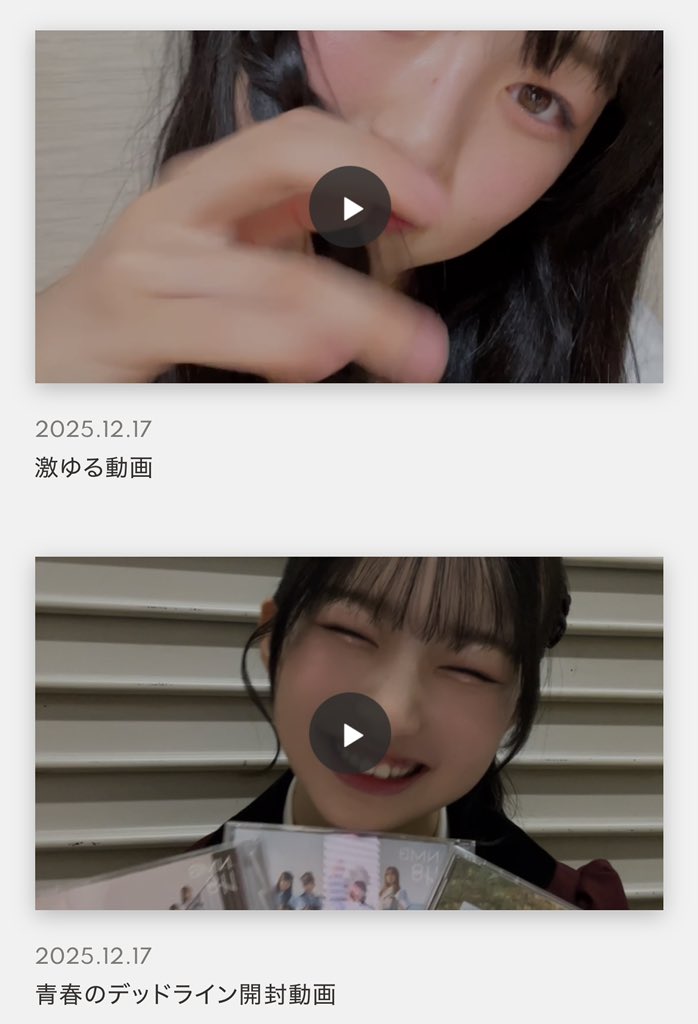Play the 青春のデッドライン開封動画 video
698x1024 pixels.
click(x=349, y=733)
